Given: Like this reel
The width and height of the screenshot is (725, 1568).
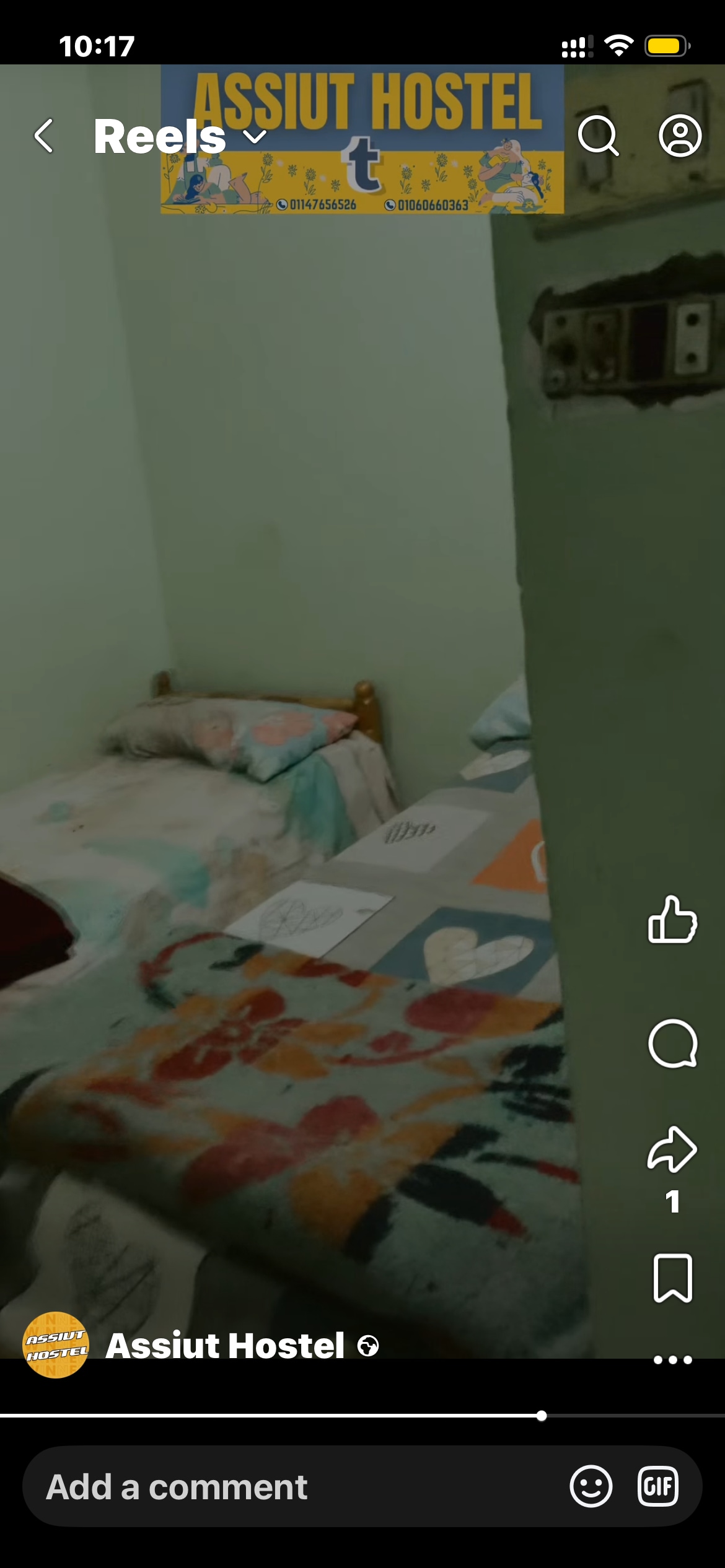Looking at the screenshot, I should [x=672, y=920].
